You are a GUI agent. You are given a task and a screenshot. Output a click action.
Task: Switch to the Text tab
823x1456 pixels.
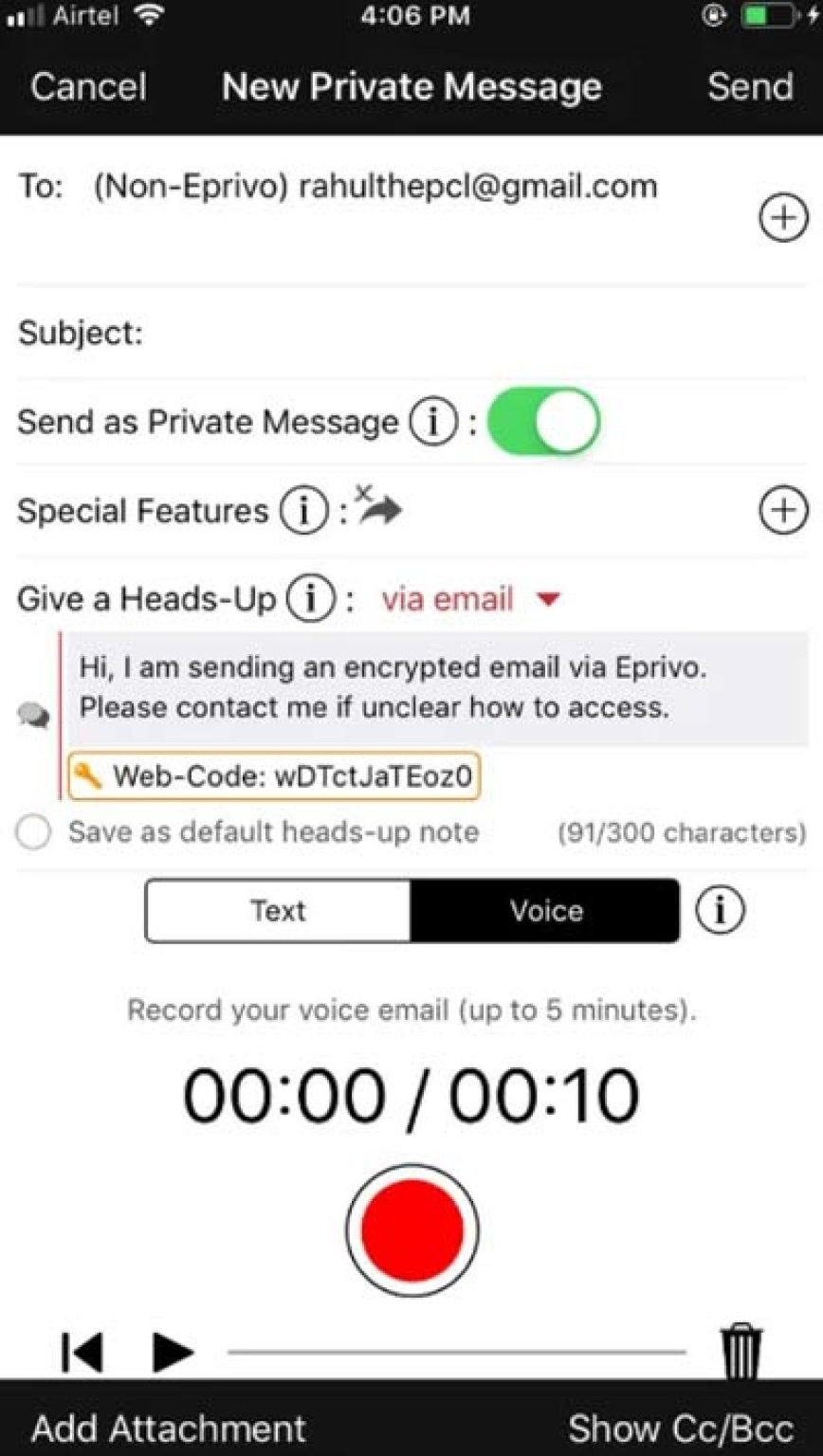[x=279, y=911]
